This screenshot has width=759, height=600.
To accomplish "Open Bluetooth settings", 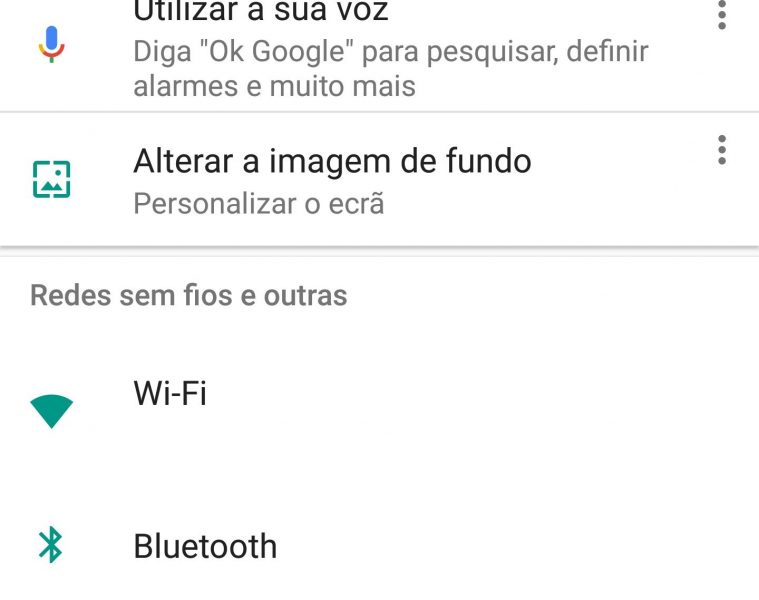I will pyautogui.click(x=205, y=546).
